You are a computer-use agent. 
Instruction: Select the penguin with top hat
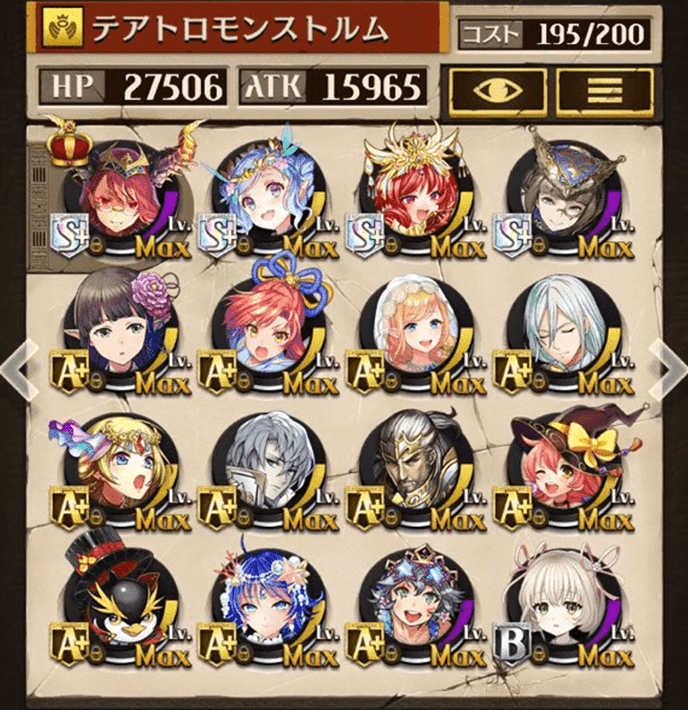click(116, 607)
